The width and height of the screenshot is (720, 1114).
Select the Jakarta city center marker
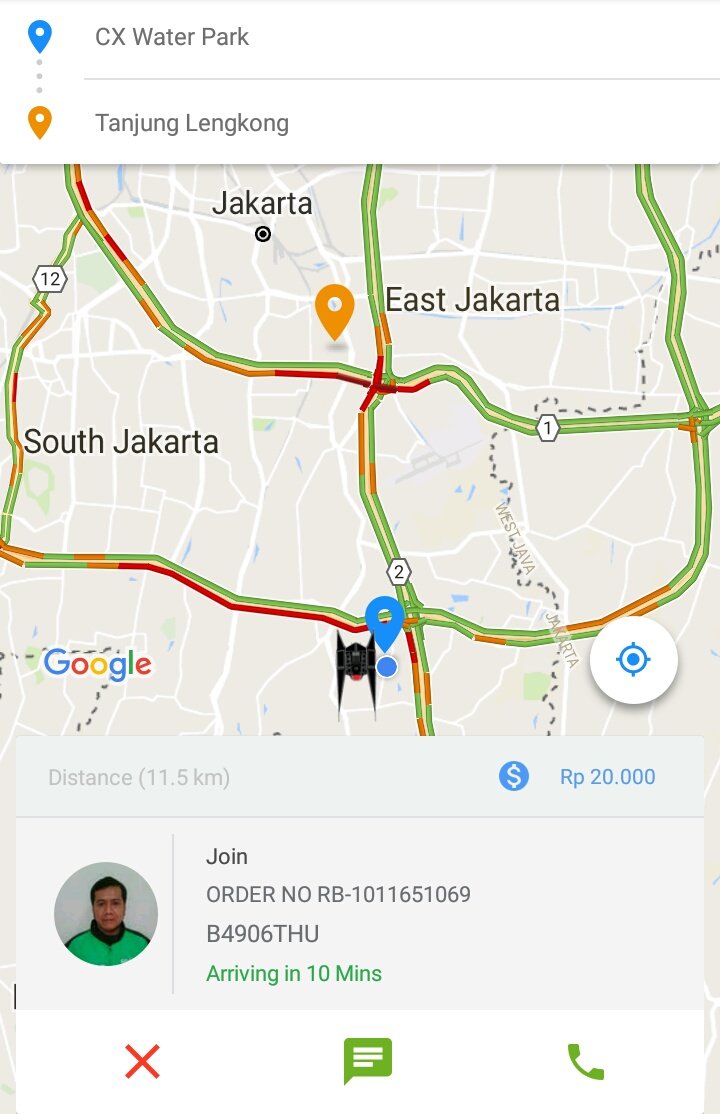[263, 232]
